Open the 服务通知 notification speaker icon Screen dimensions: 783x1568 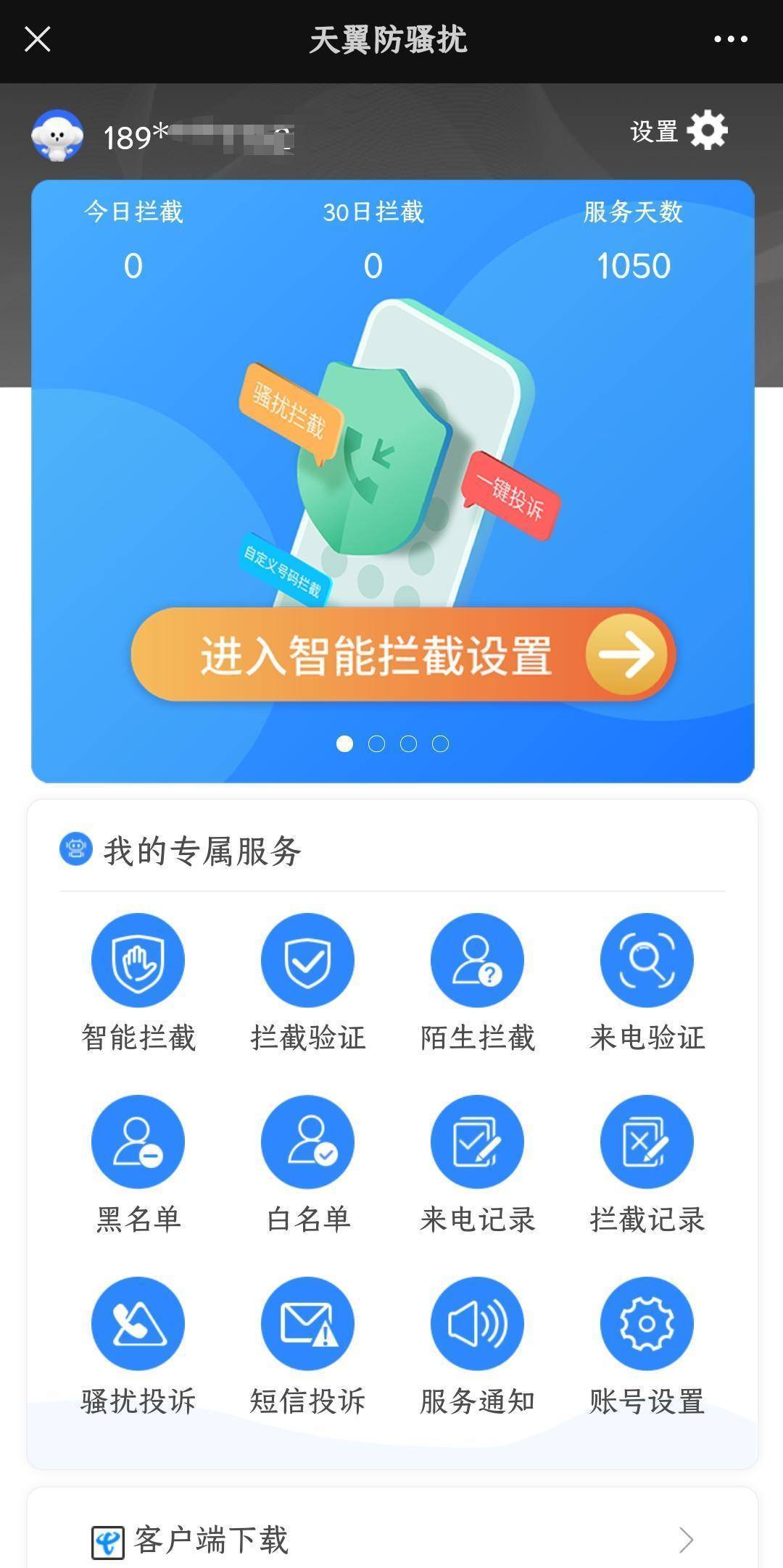(476, 1322)
